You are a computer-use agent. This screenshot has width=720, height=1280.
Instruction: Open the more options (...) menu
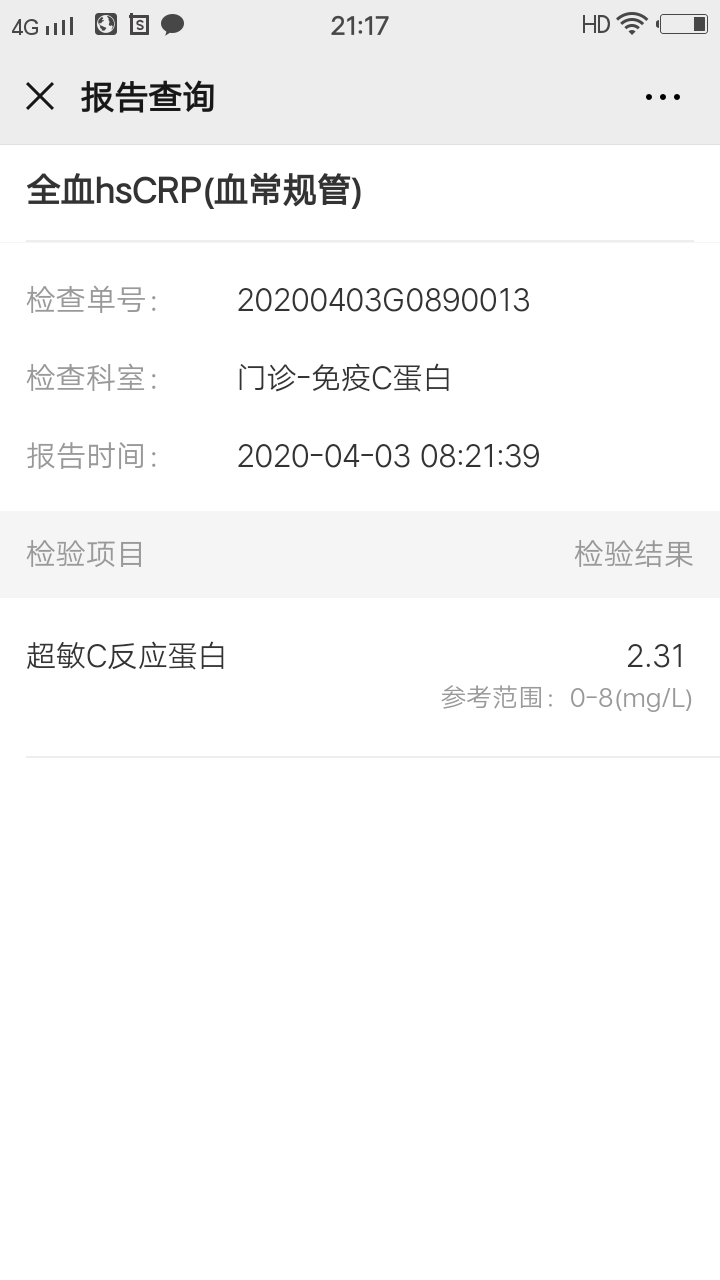point(663,96)
